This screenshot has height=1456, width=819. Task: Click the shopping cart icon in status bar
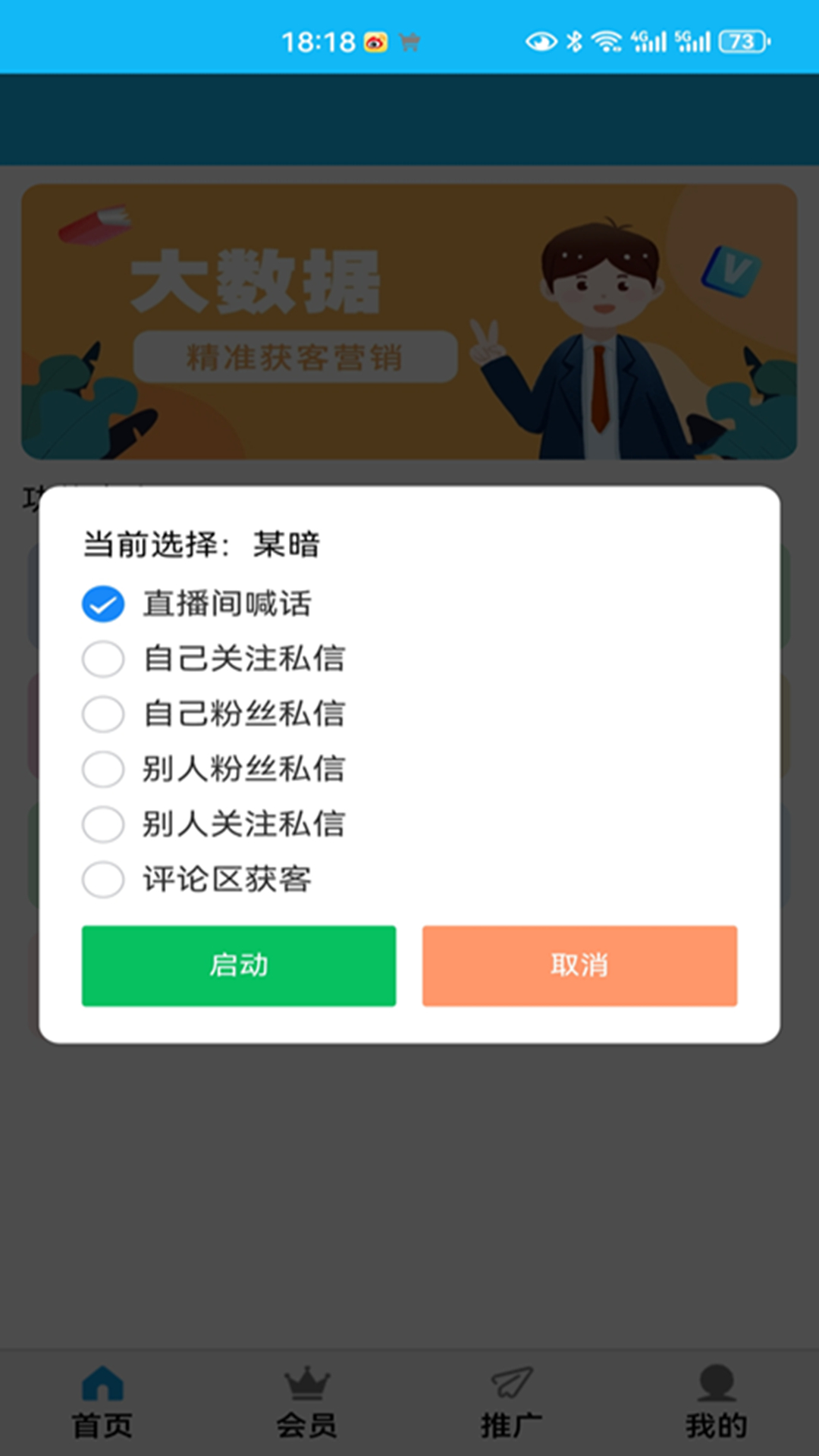pyautogui.click(x=409, y=42)
